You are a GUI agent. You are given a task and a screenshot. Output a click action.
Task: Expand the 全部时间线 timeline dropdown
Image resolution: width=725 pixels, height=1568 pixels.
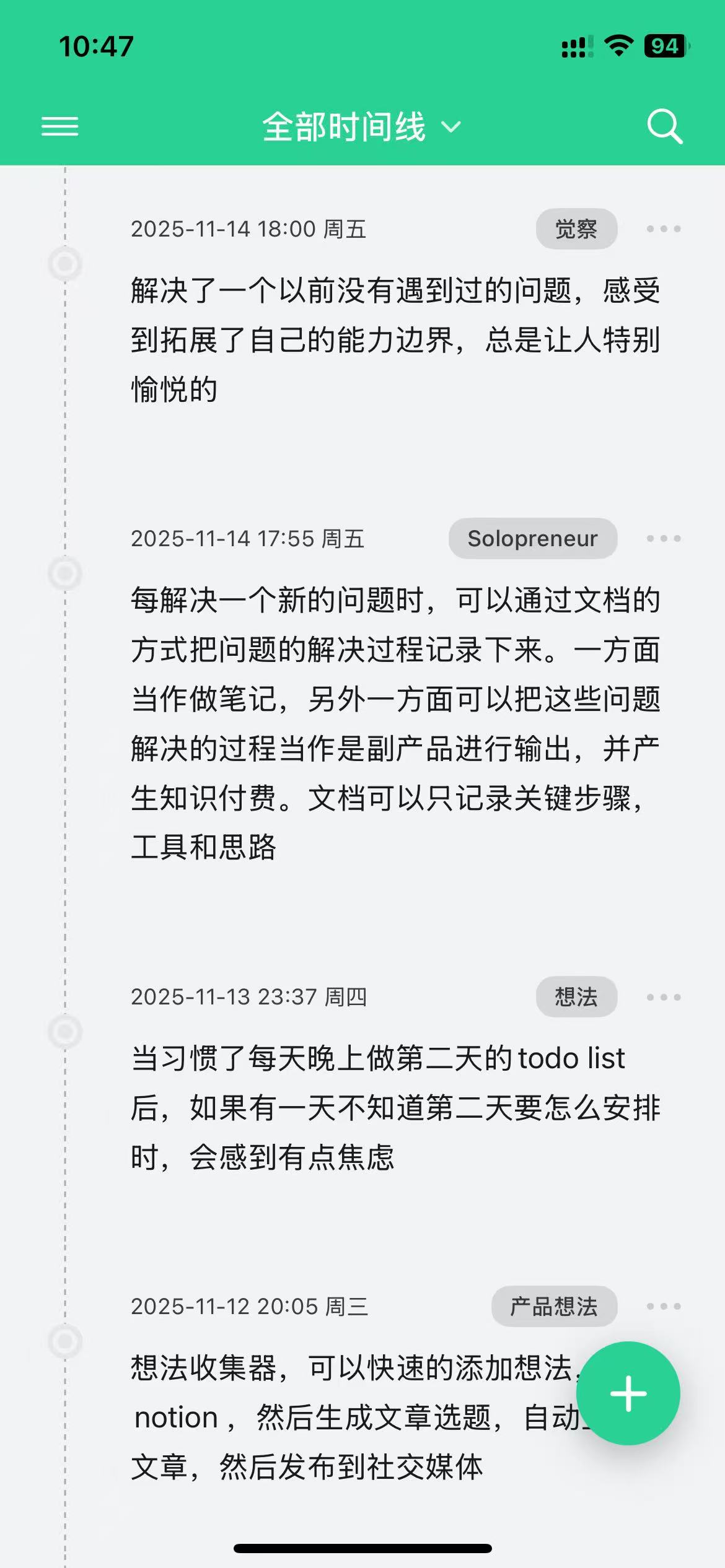pyautogui.click(x=362, y=127)
